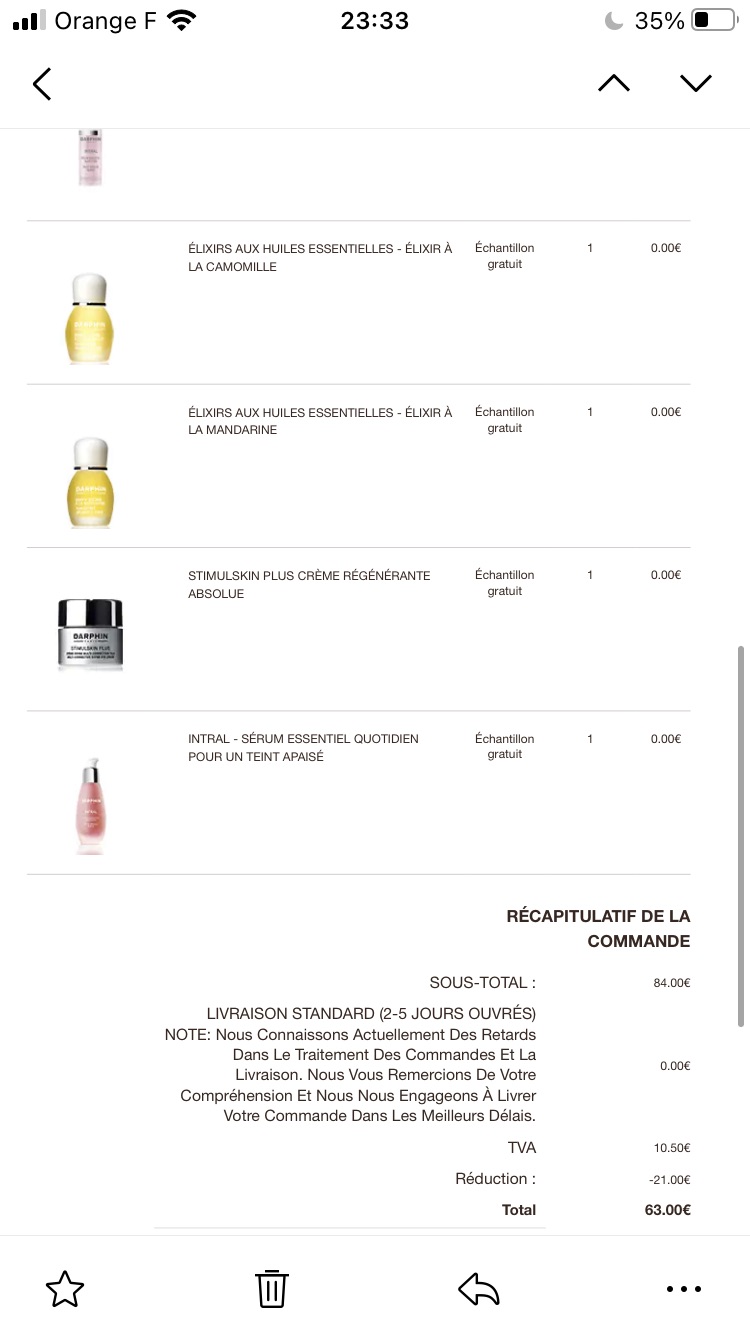
Task: Jump to the previous email
Action: pyautogui.click(x=614, y=83)
